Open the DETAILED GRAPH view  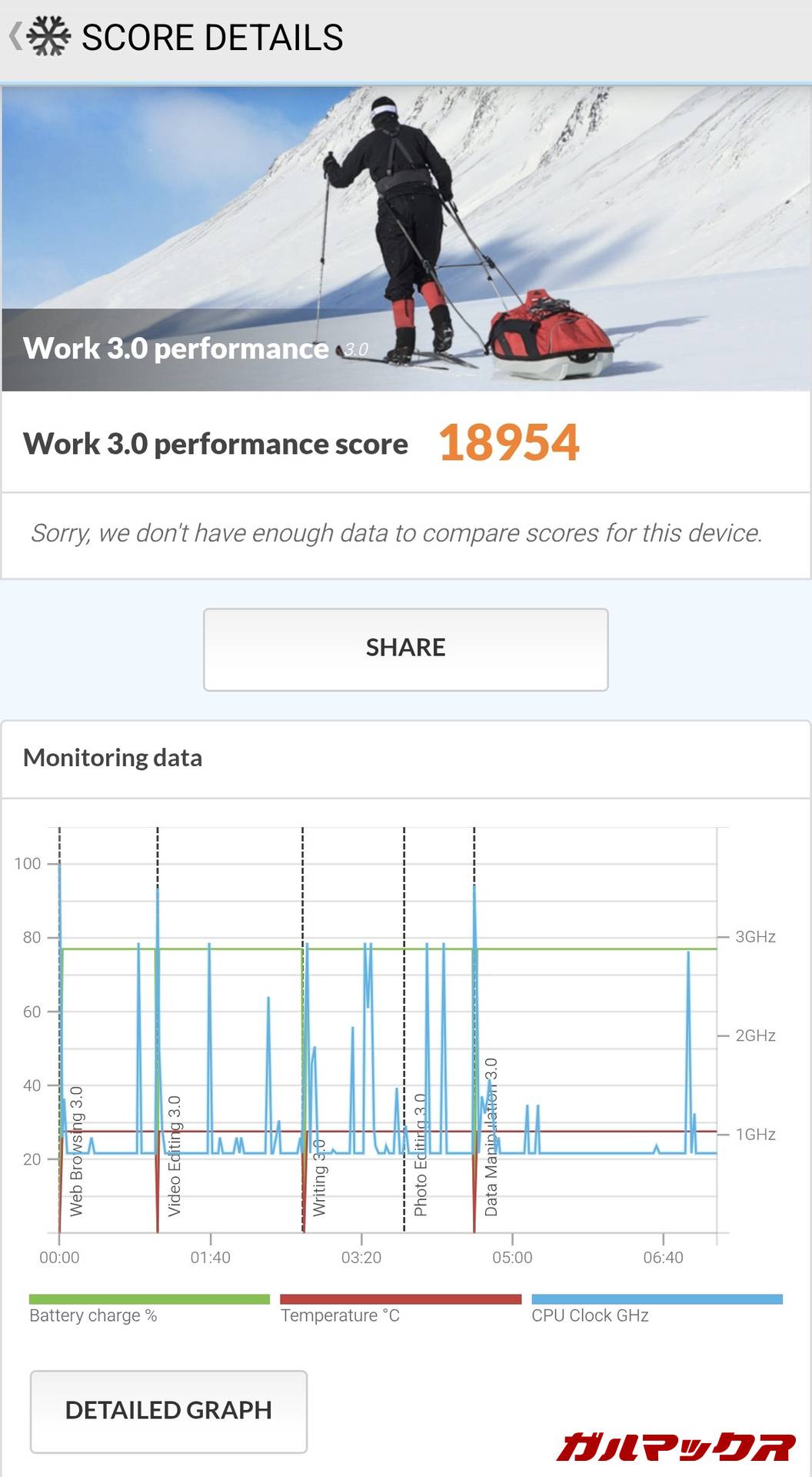point(168,1411)
